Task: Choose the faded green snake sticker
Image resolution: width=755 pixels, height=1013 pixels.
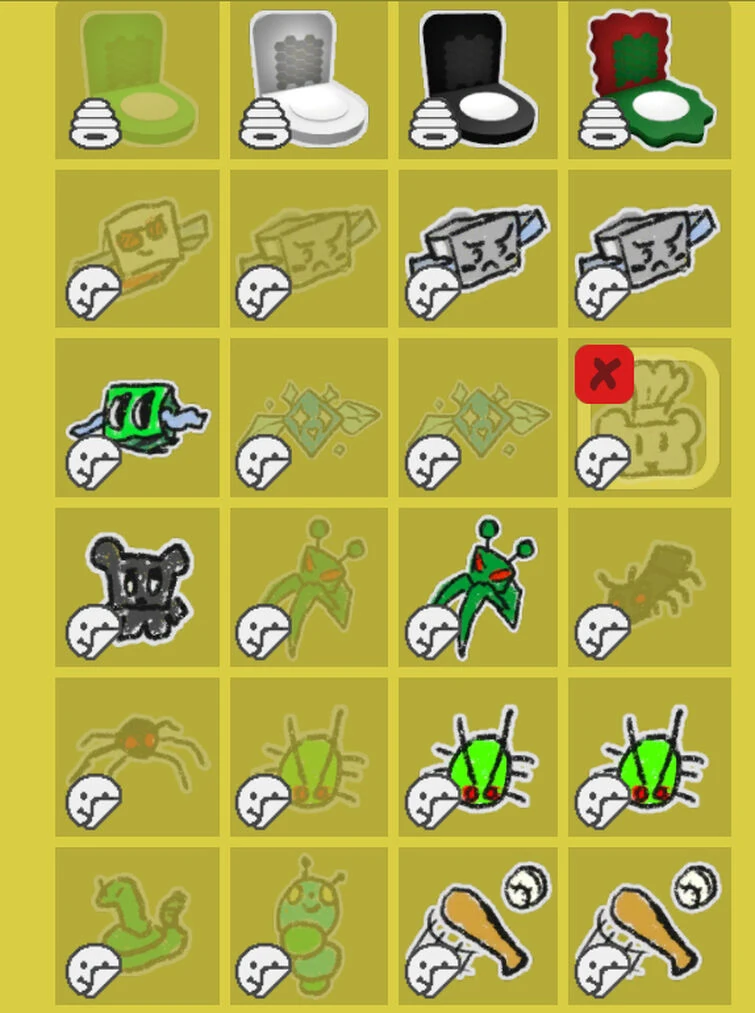Action: click(137, 926)
